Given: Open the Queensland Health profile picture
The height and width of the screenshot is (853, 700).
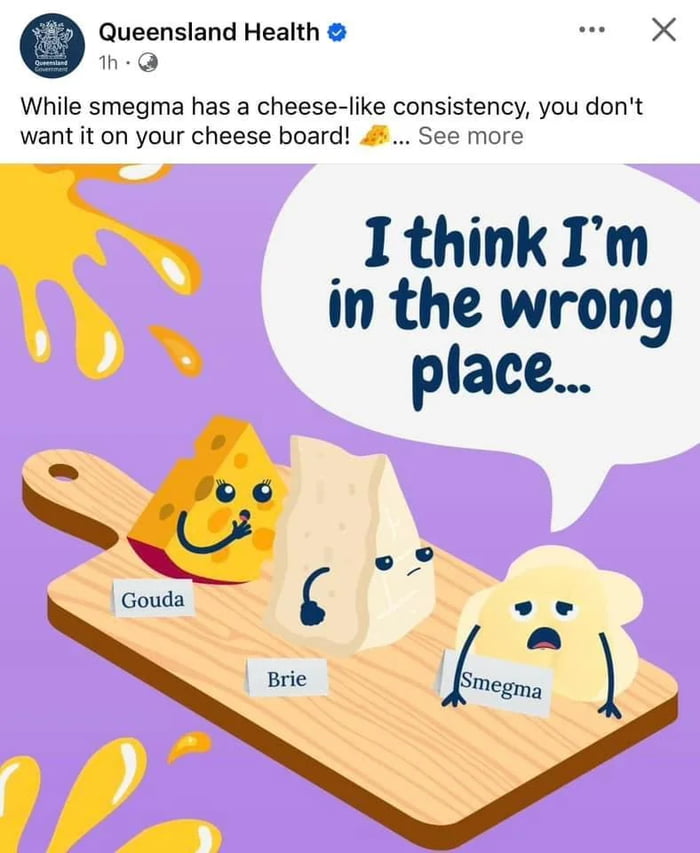Looking at the screenshot, I should (48, 45).
